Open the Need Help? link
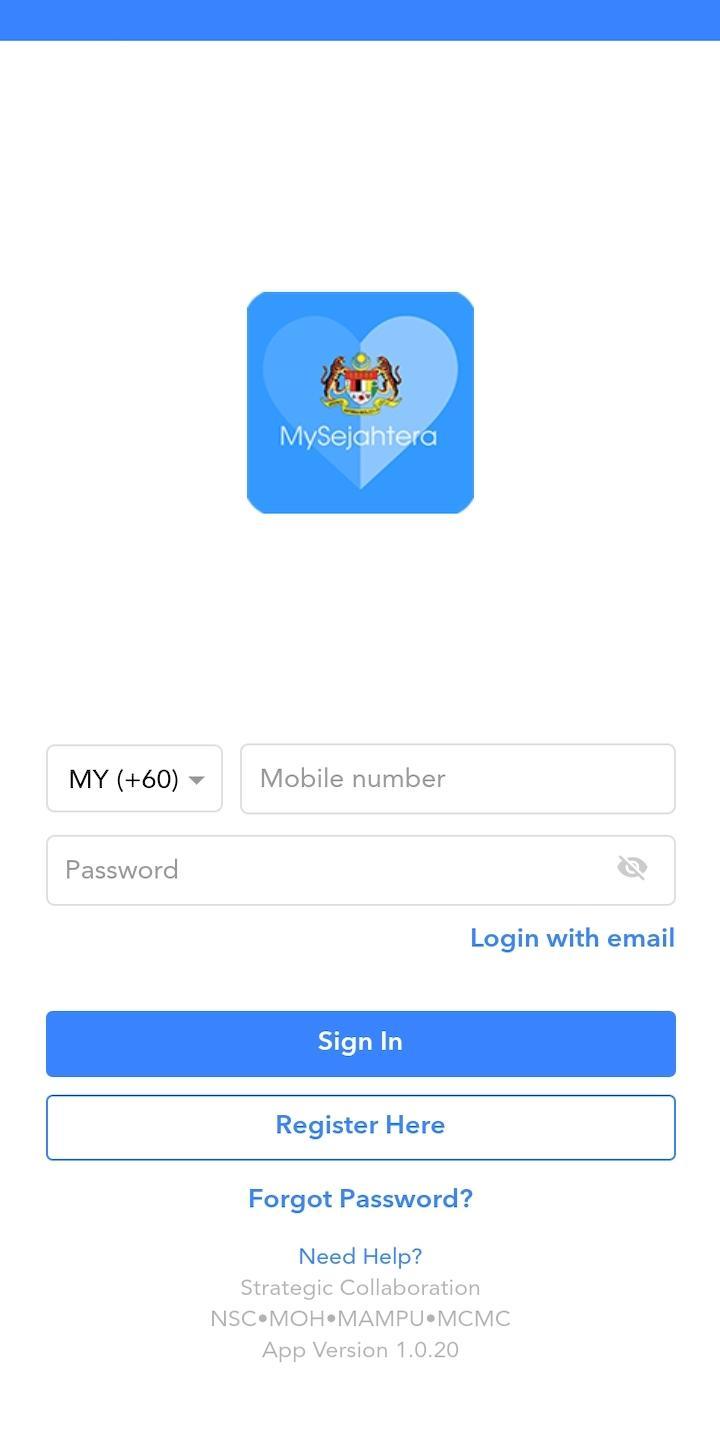 pos(360,1256)
